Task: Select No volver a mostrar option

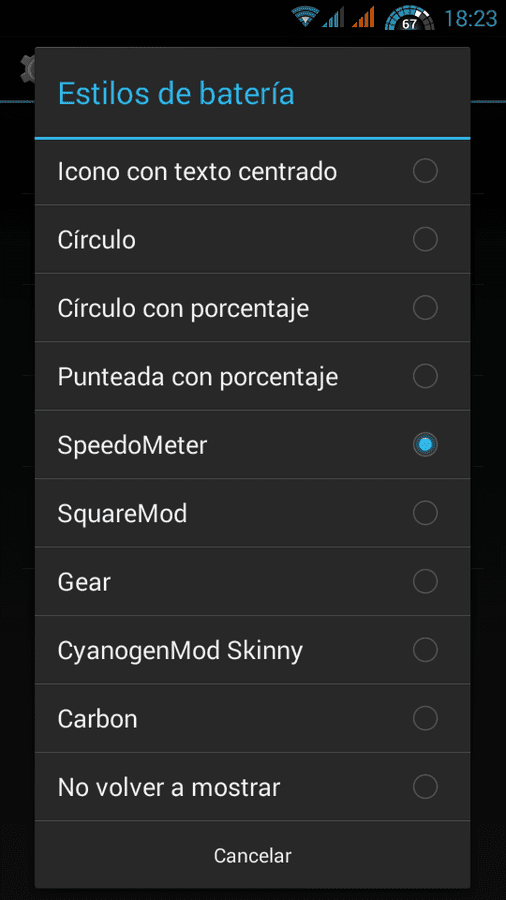Action: pos(252,786)
